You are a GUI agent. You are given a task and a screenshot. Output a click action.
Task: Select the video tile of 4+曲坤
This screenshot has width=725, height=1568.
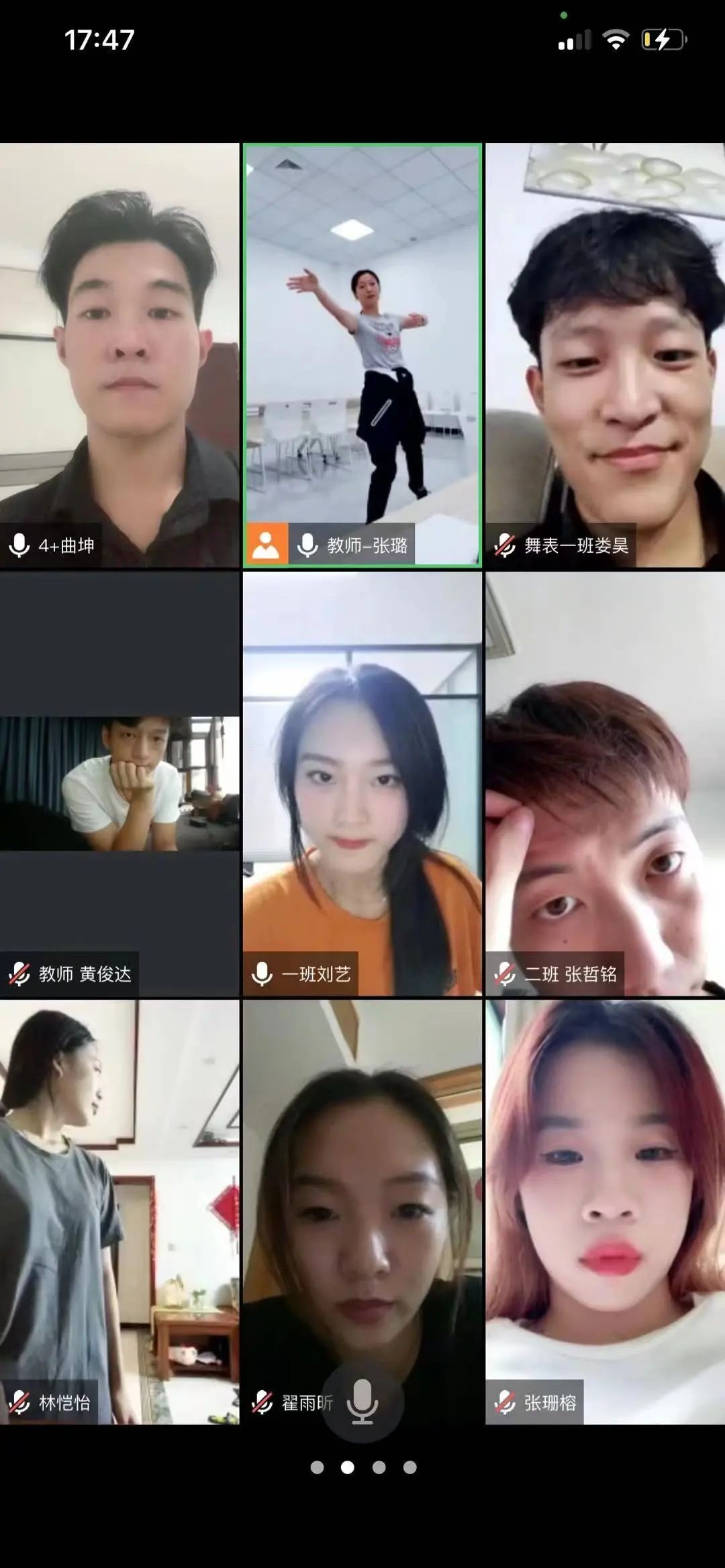pyautogui.click(x=119, y=356)
